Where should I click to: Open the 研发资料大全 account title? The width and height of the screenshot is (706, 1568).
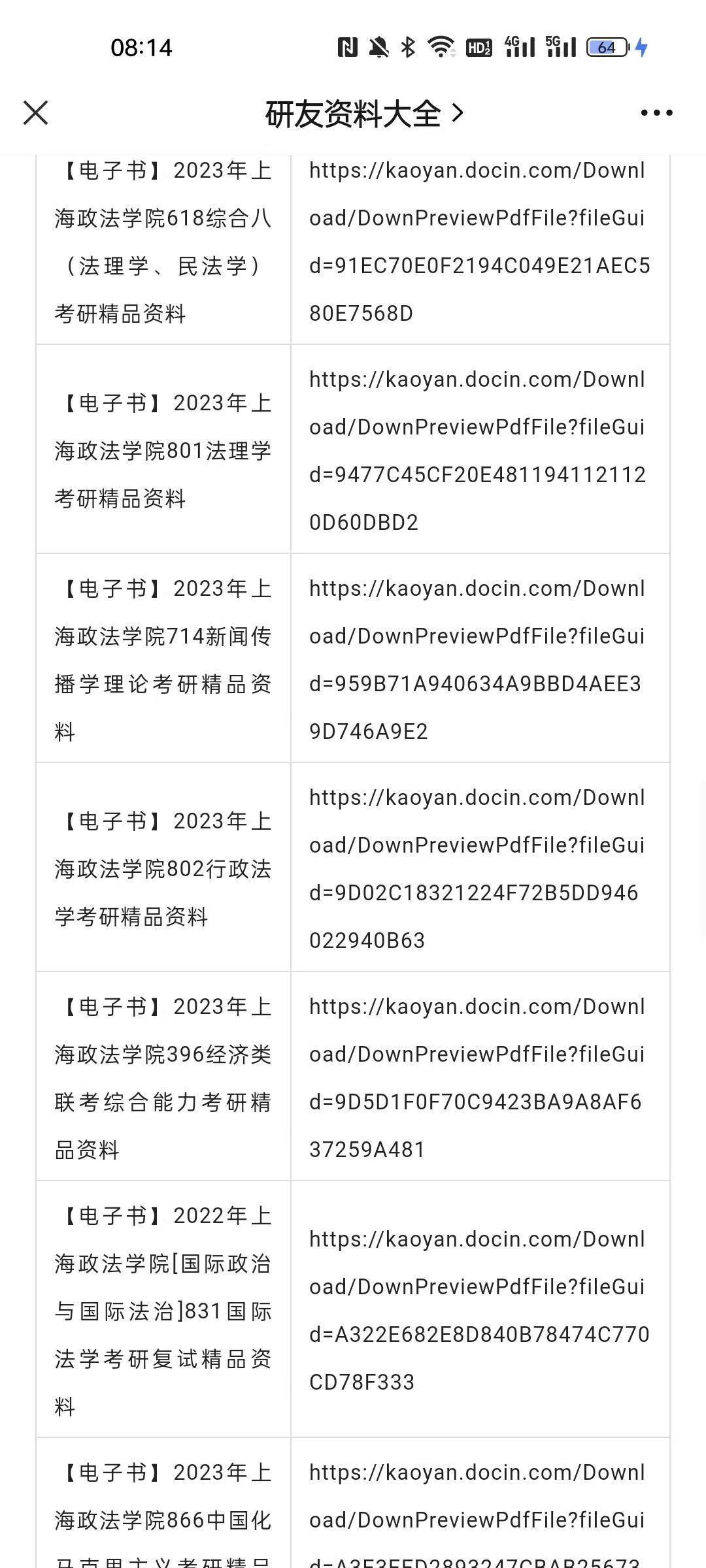click(x=364, y=114)
